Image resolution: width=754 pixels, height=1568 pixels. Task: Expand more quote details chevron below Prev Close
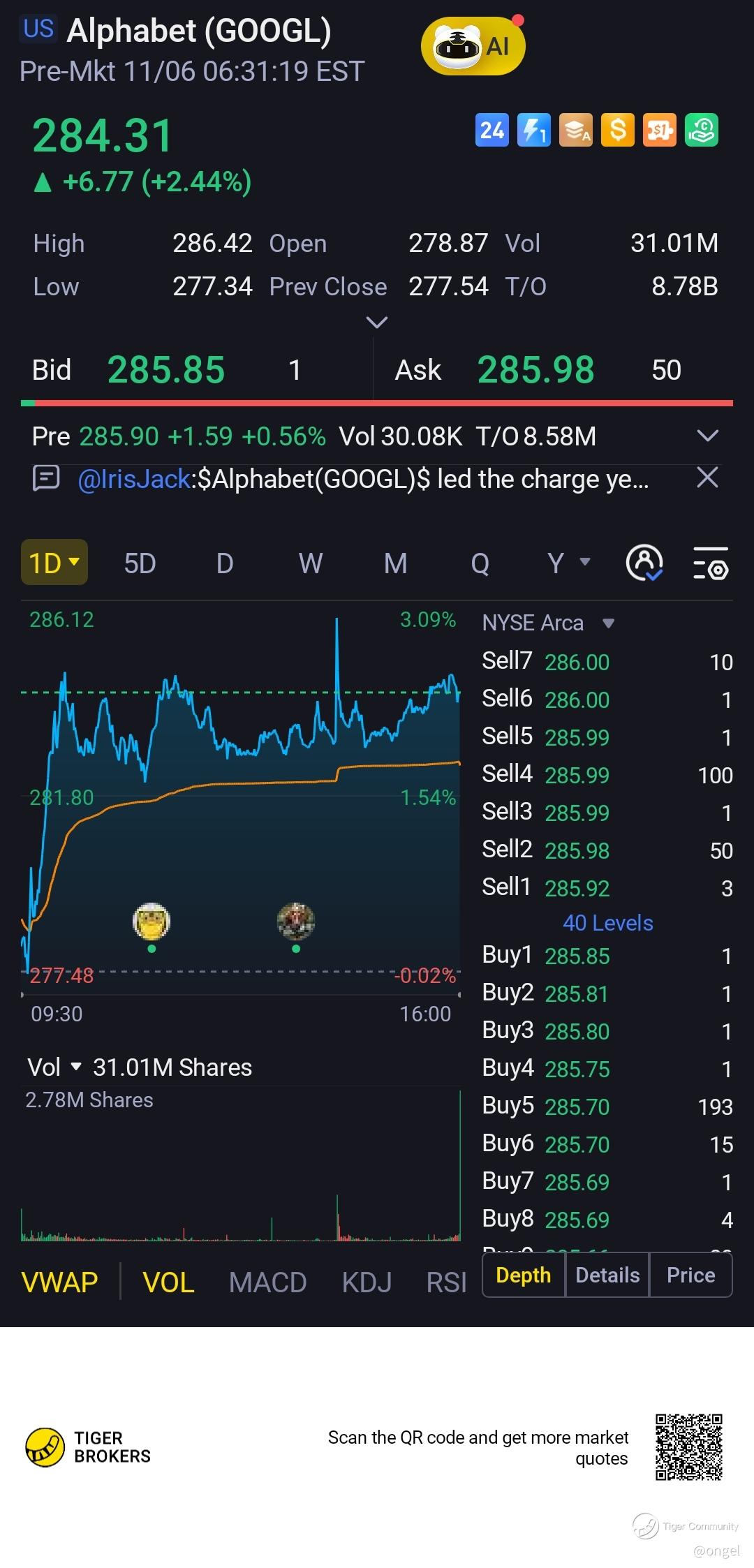pyautogui.click(x=376, y=323)
